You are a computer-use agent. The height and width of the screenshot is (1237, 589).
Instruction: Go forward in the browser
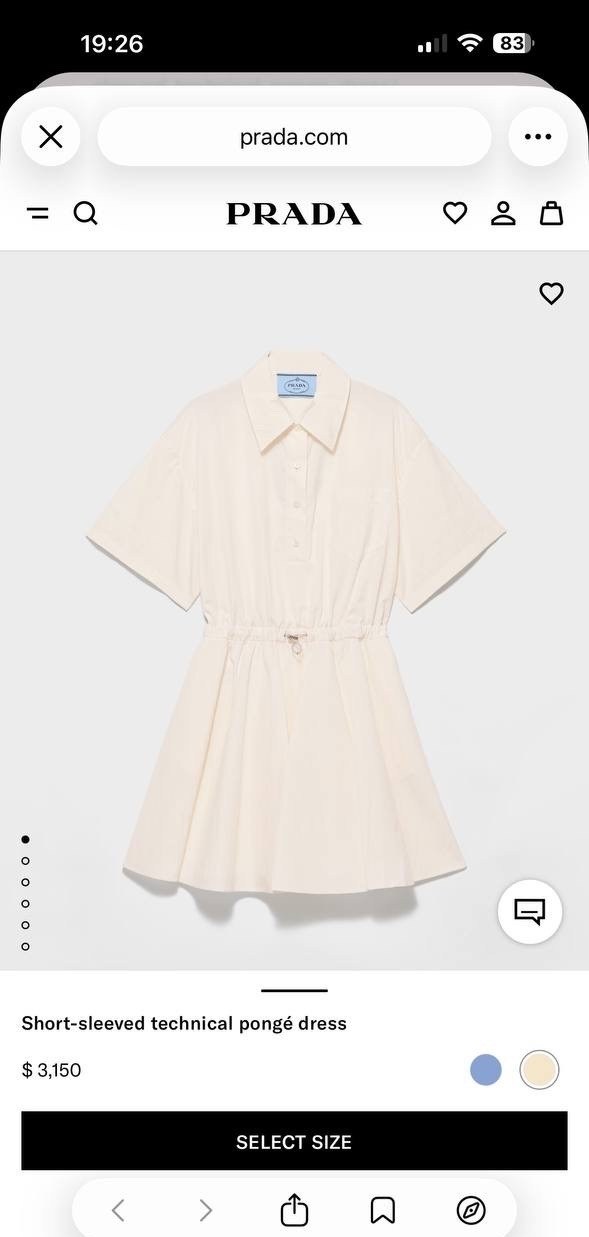[x=206, y=1211]
